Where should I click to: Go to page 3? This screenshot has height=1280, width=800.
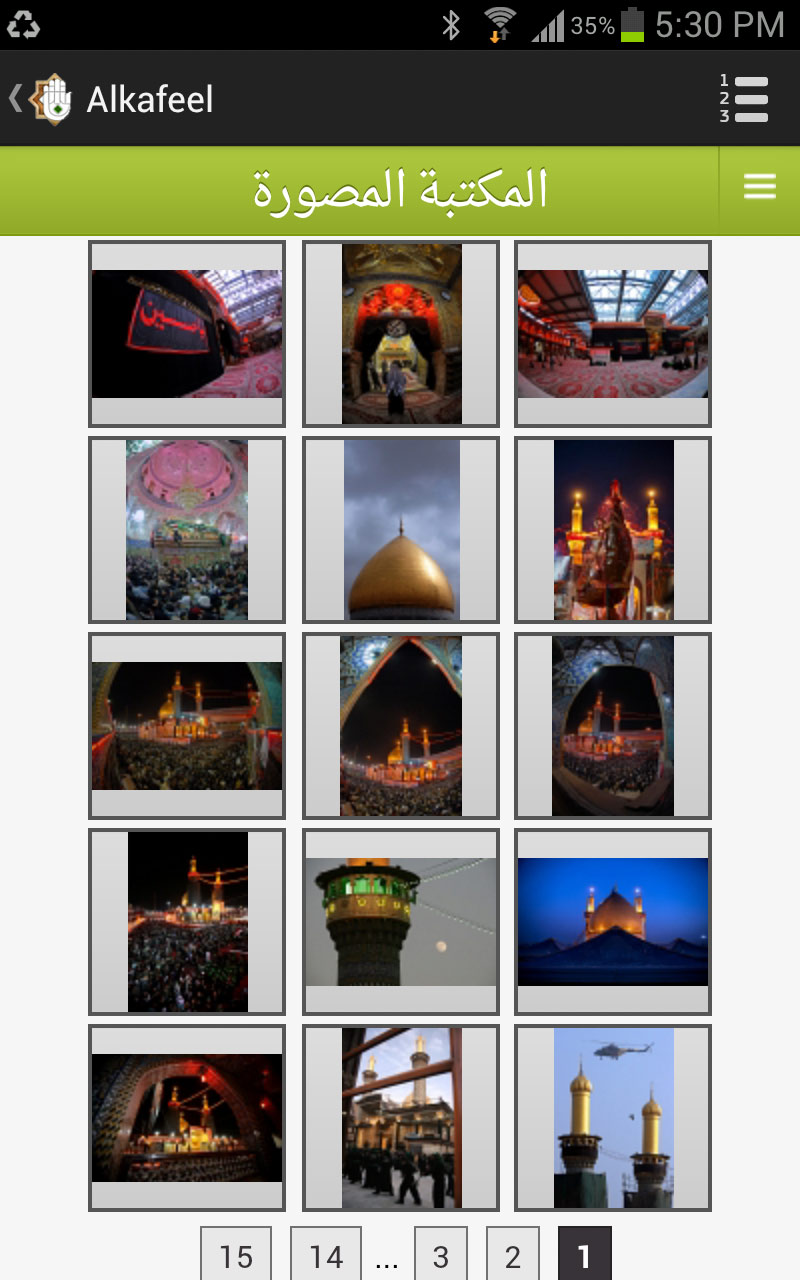point(441,1256)
